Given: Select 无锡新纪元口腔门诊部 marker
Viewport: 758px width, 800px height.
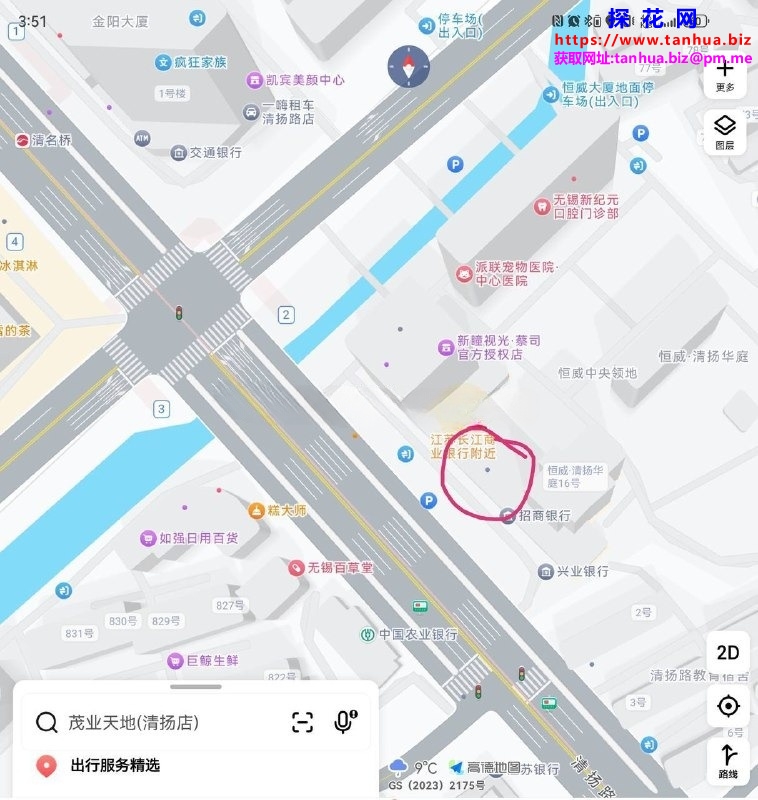Looking at the screenshot, I should click(x=542, y=206).
